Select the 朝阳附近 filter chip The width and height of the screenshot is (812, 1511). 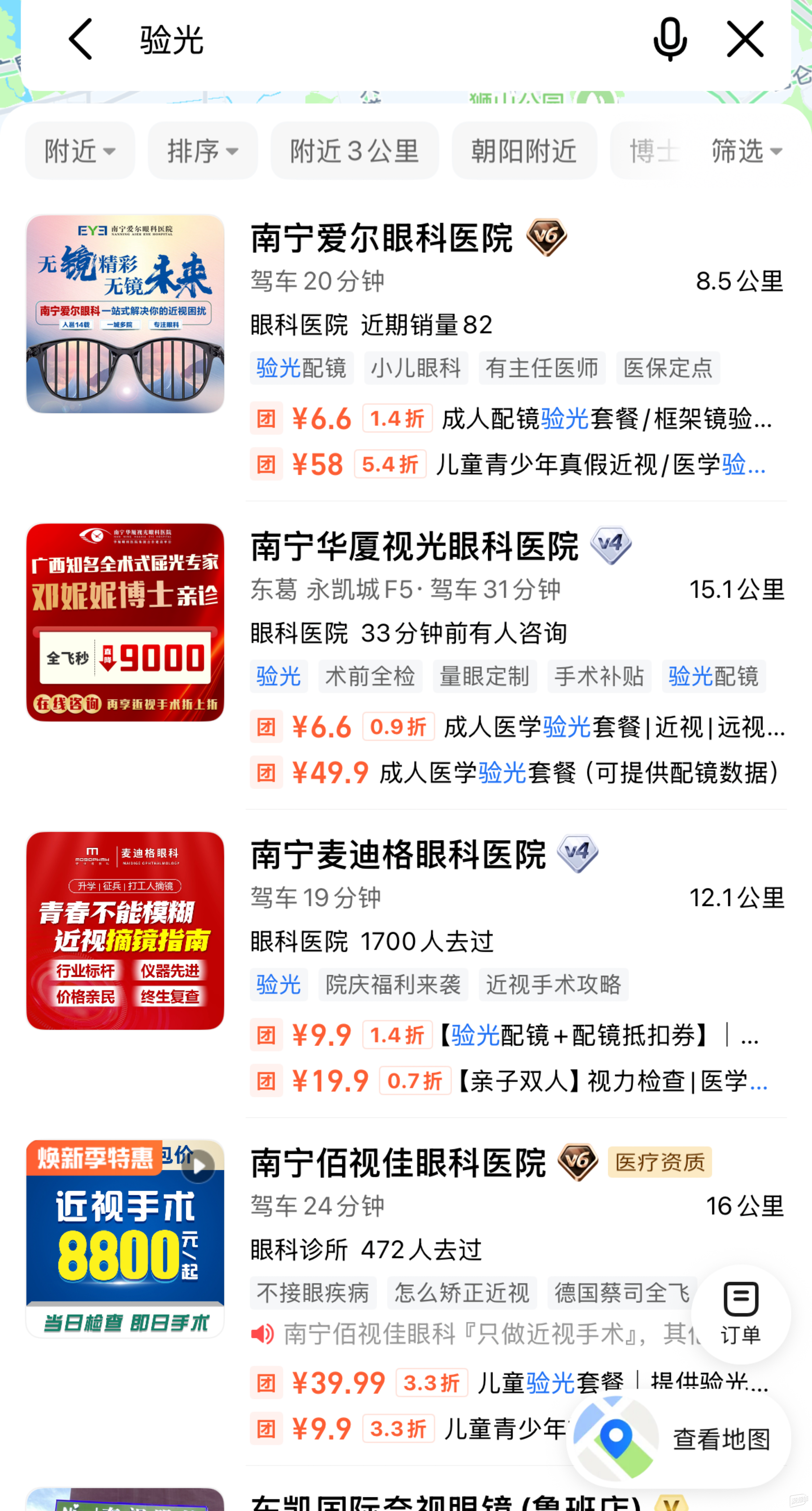524,151
